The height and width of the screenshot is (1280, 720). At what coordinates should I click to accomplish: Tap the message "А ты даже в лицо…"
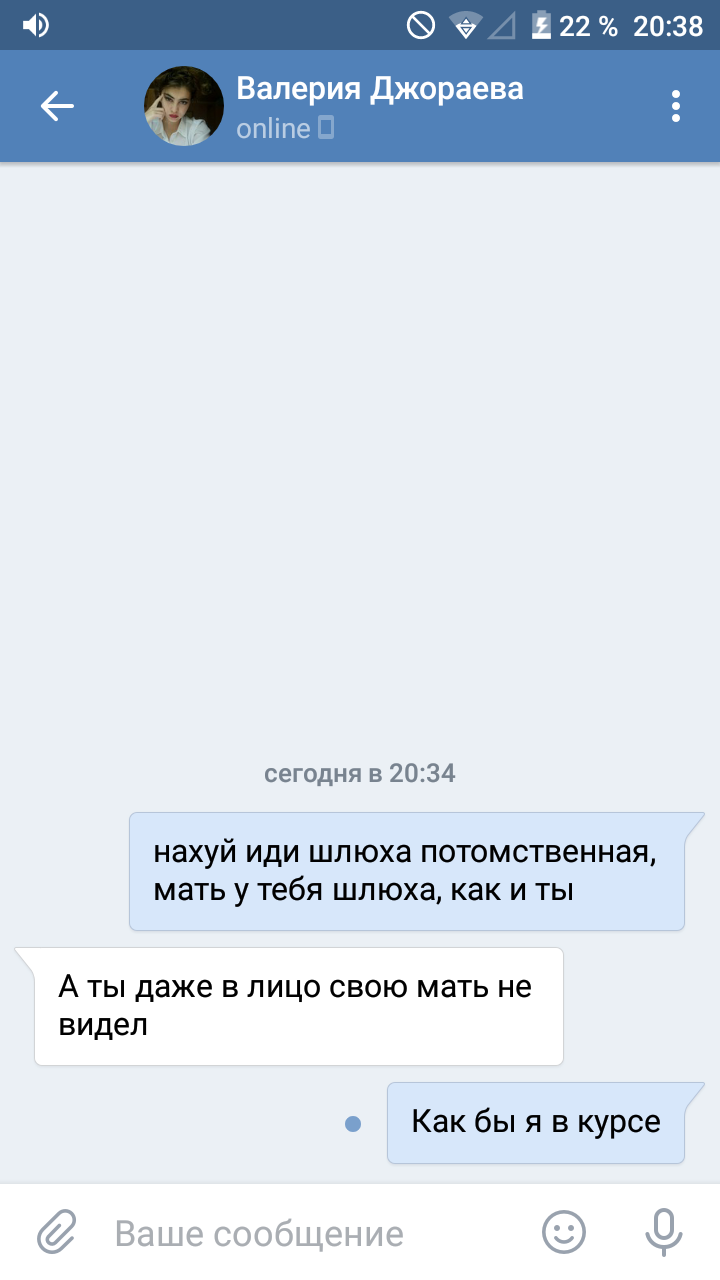[x=298, y=1006]
